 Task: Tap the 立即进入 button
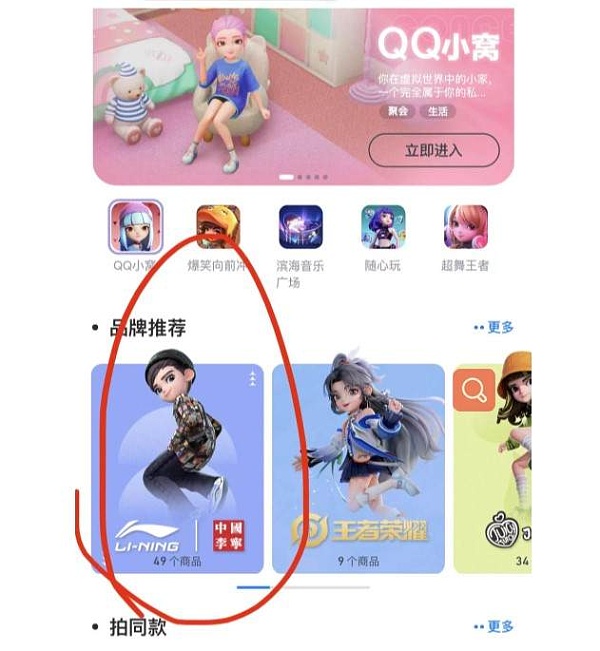coord(433,150)
